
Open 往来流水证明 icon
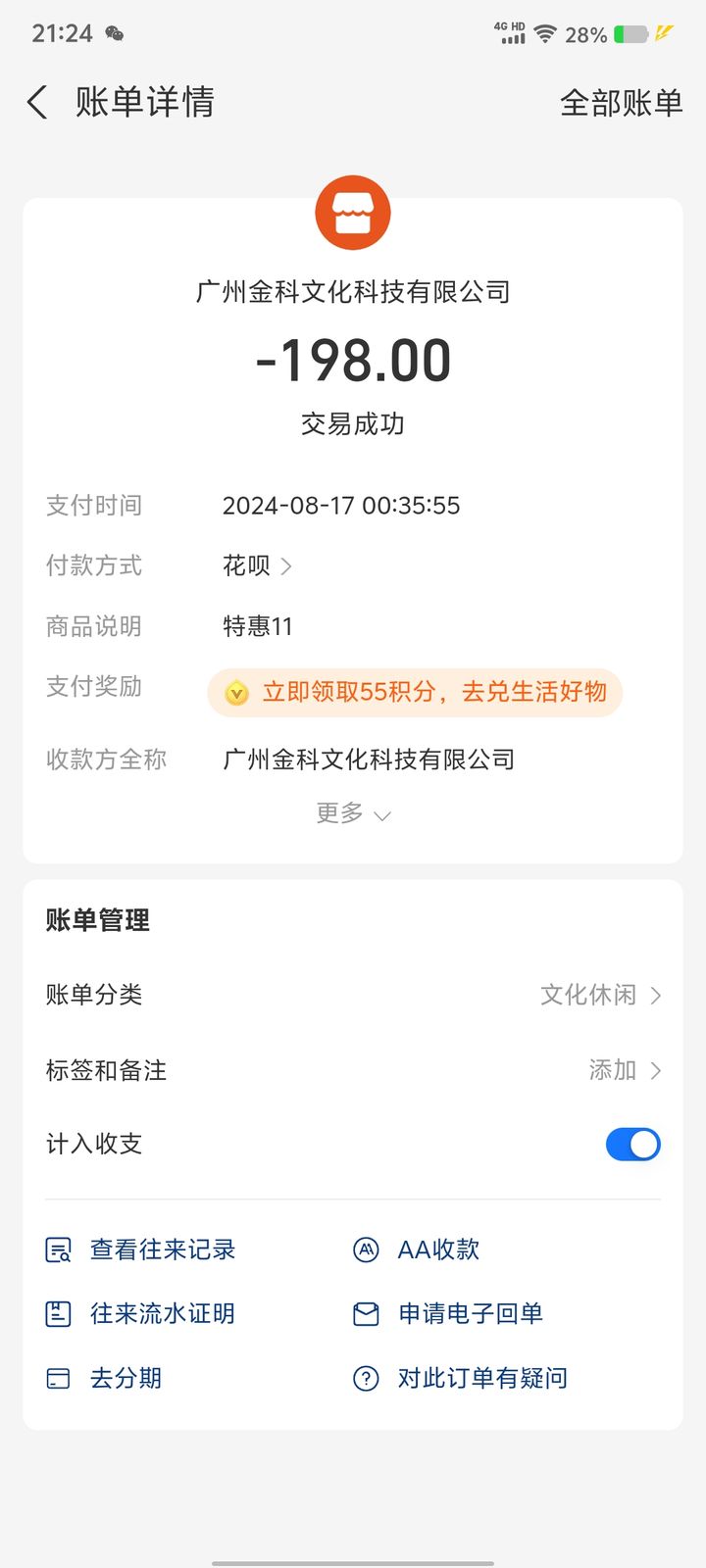[x=59, y=1313]
